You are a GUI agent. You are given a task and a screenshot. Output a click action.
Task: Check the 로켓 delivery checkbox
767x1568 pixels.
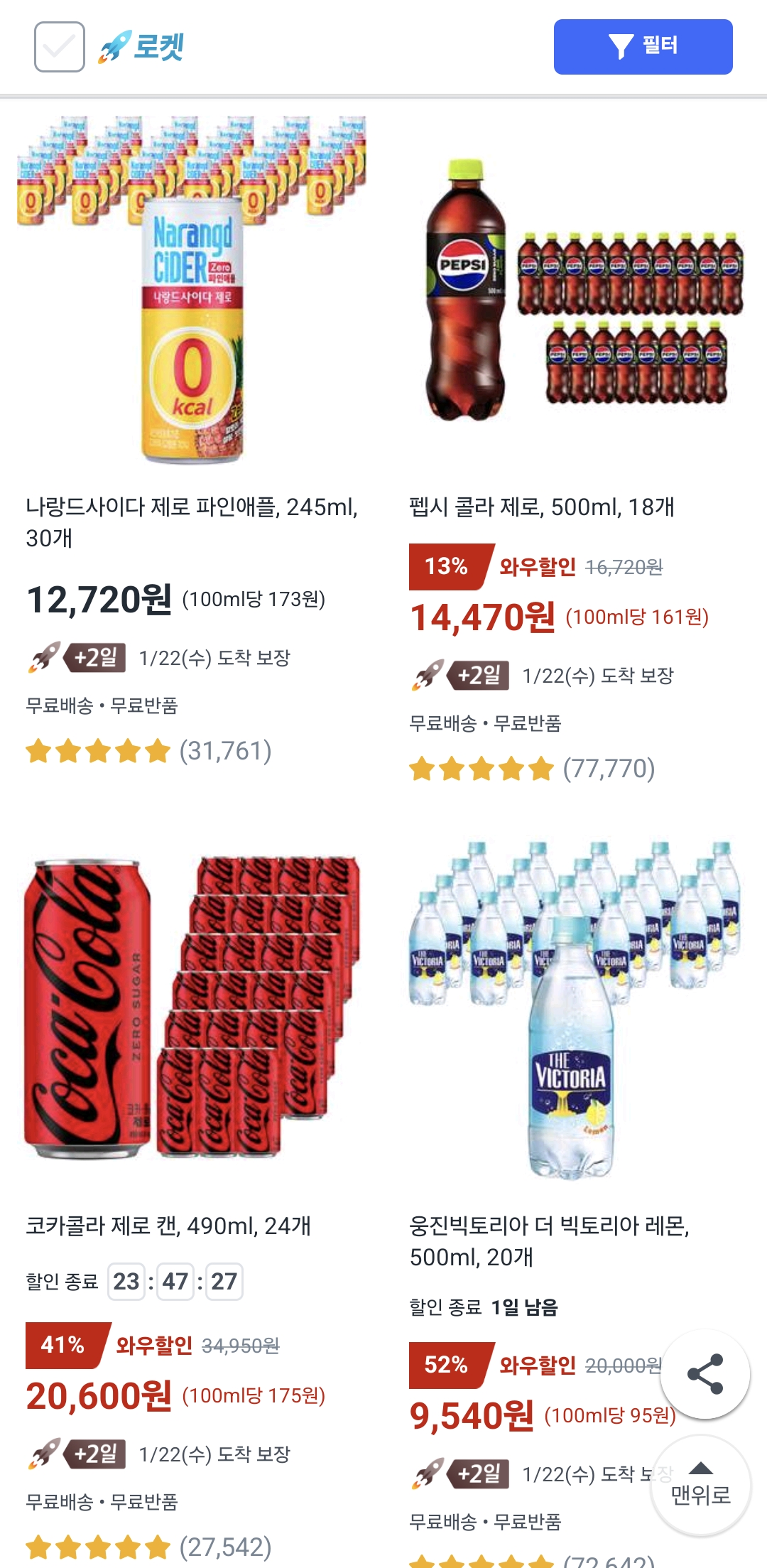(60, 47)
